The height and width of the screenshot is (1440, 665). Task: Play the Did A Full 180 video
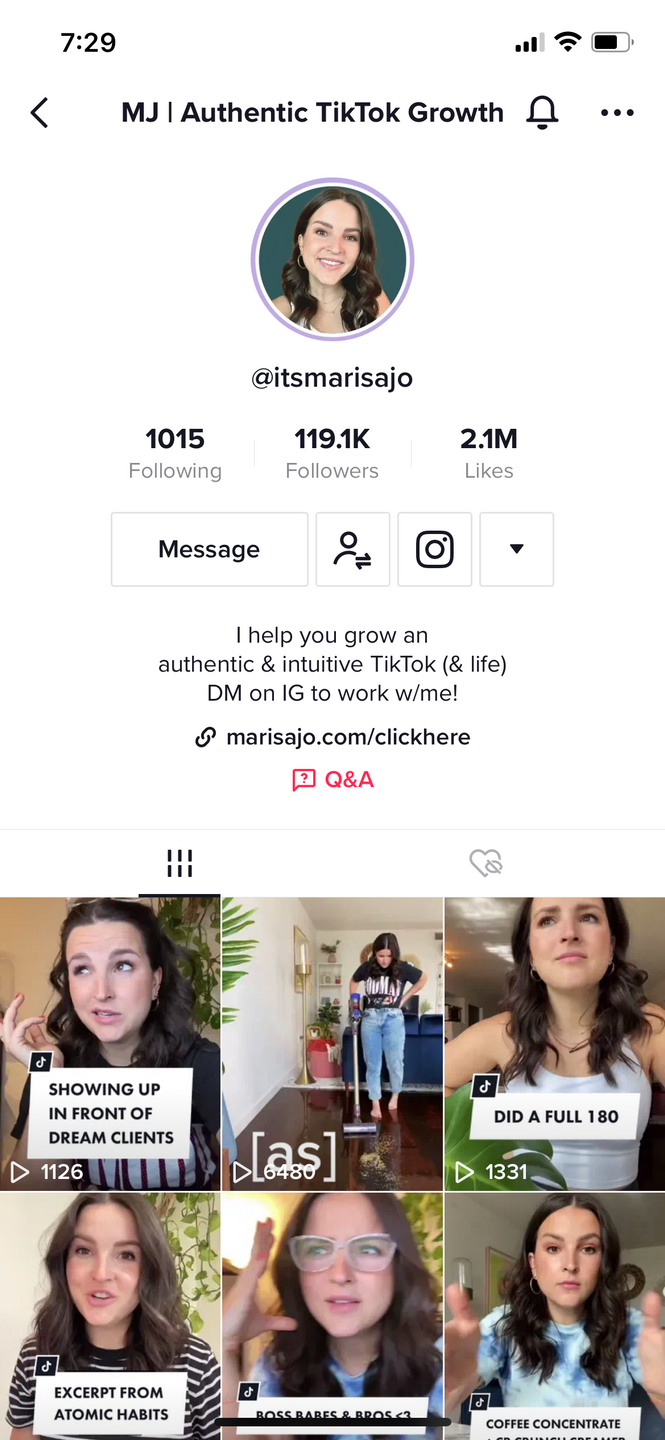[555, 1043]
